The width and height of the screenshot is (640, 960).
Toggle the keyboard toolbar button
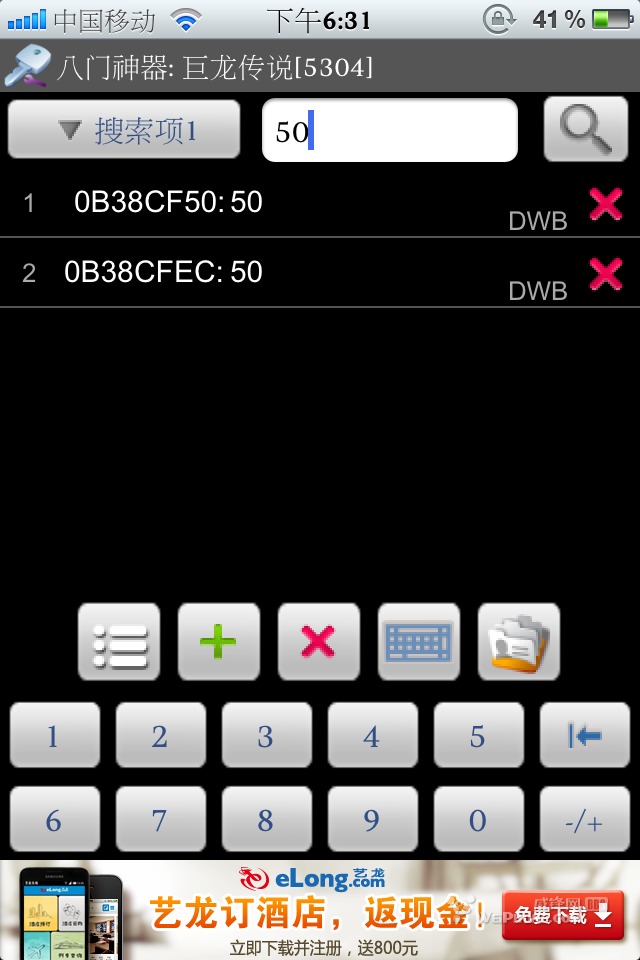[419, 642]
